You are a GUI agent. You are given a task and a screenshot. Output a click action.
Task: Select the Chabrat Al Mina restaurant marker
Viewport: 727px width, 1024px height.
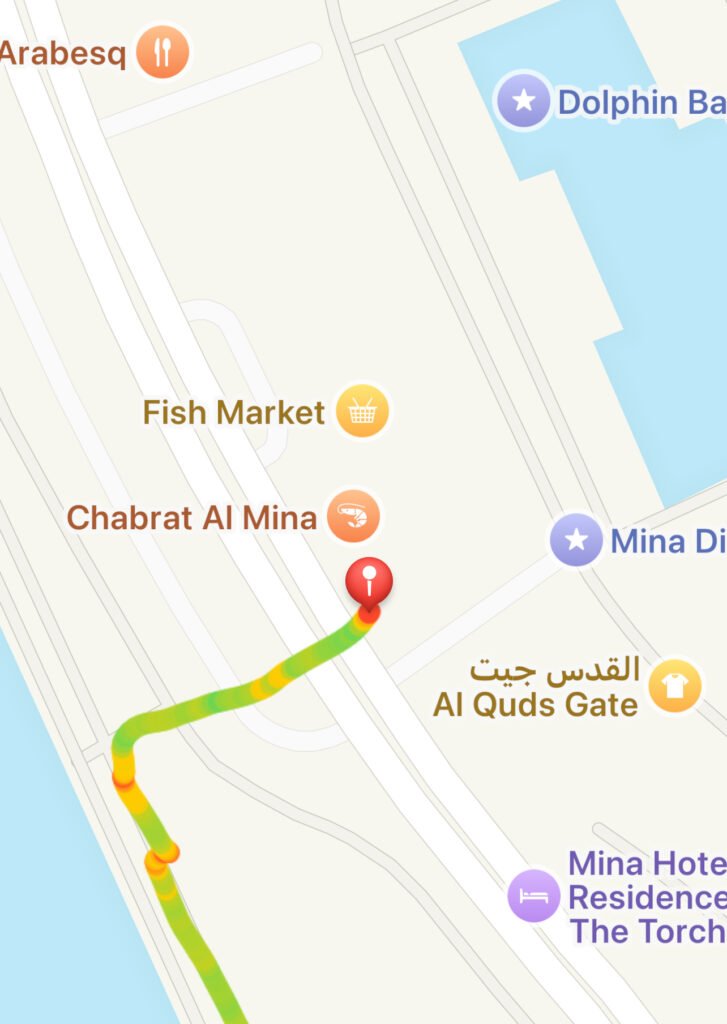point(353,517)
